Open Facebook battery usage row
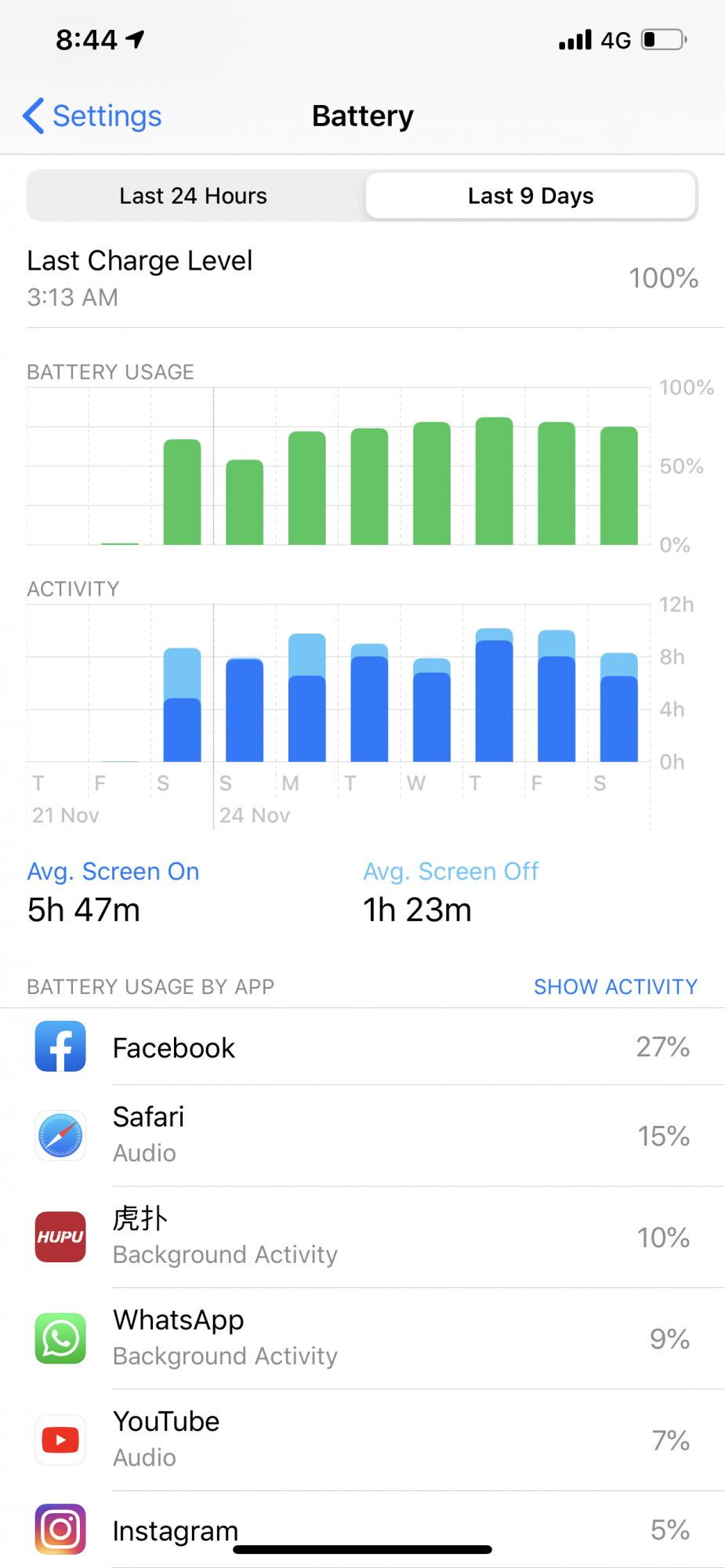Image resolution: width=725 pixels, height=1568 pixels. pos(362,1047)
